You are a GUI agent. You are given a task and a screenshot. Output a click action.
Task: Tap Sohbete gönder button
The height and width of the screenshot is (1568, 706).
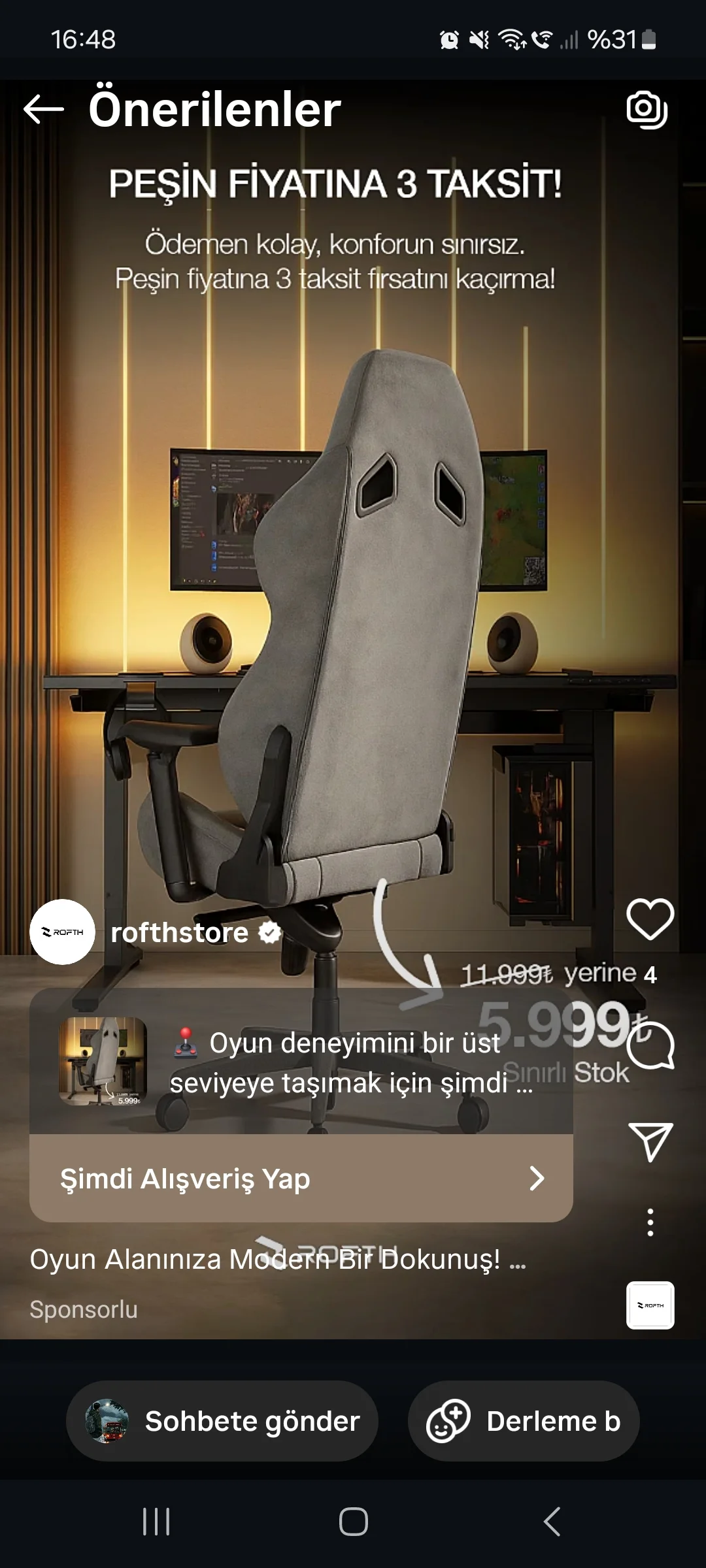point(222,1421)
